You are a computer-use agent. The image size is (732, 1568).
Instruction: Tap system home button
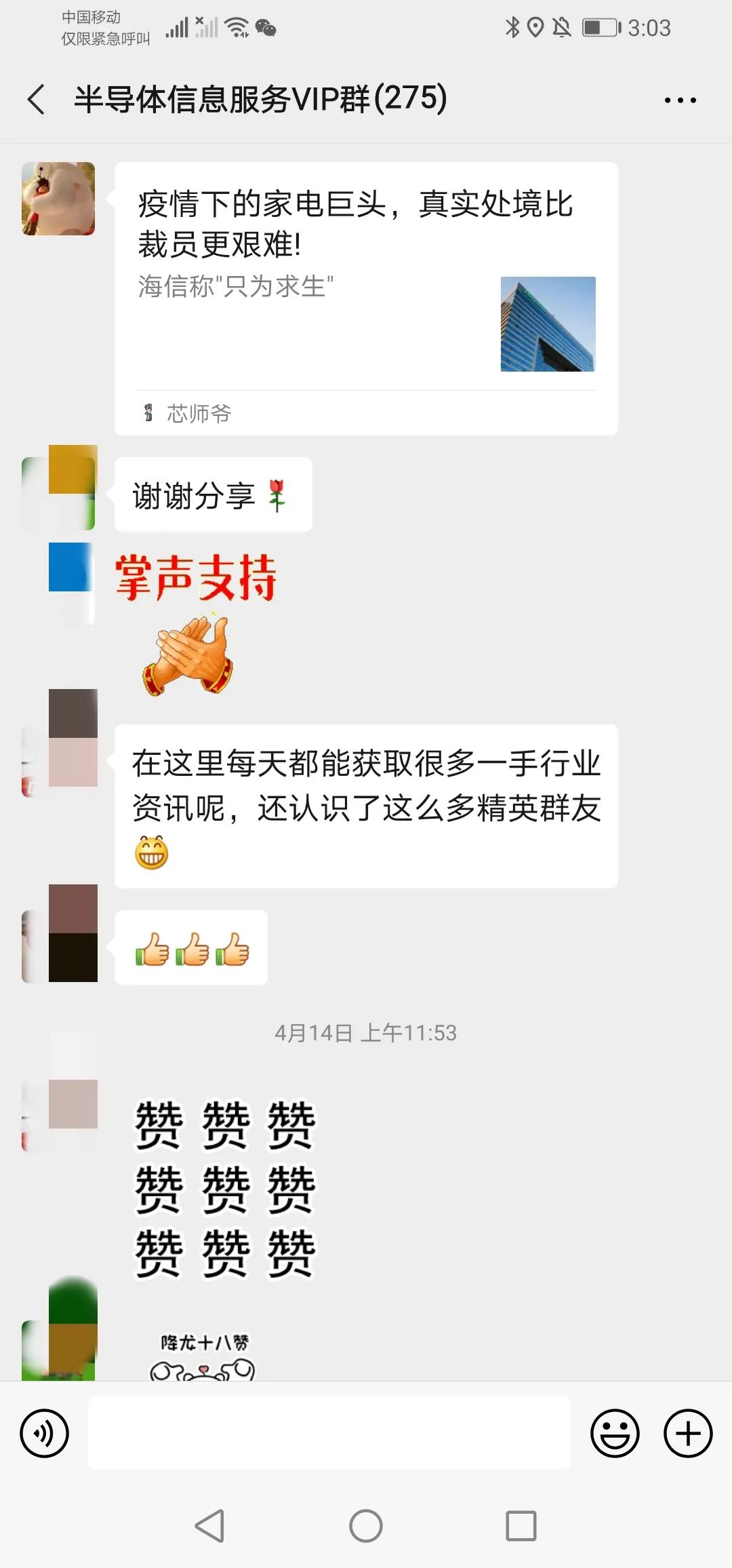[x=366, y=1526]
